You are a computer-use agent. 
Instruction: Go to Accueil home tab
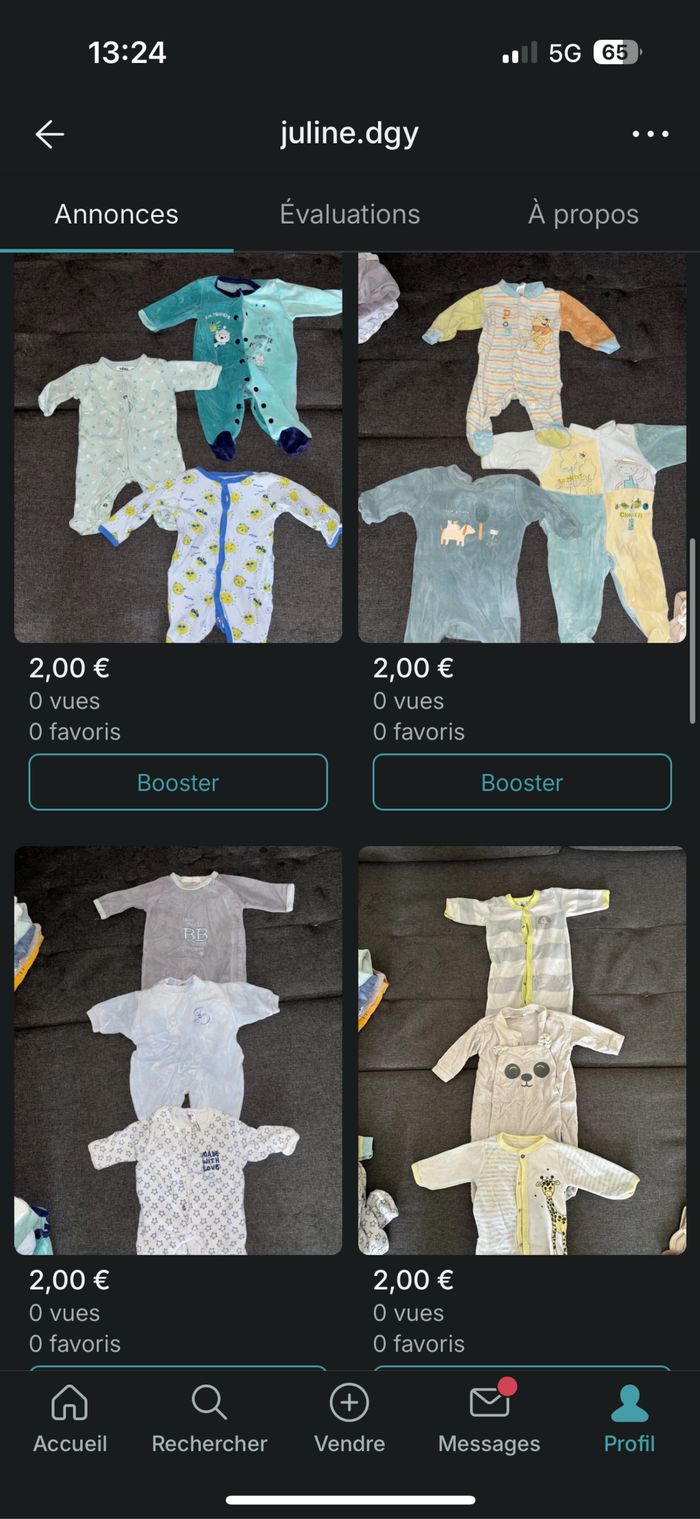point(70,1420)
